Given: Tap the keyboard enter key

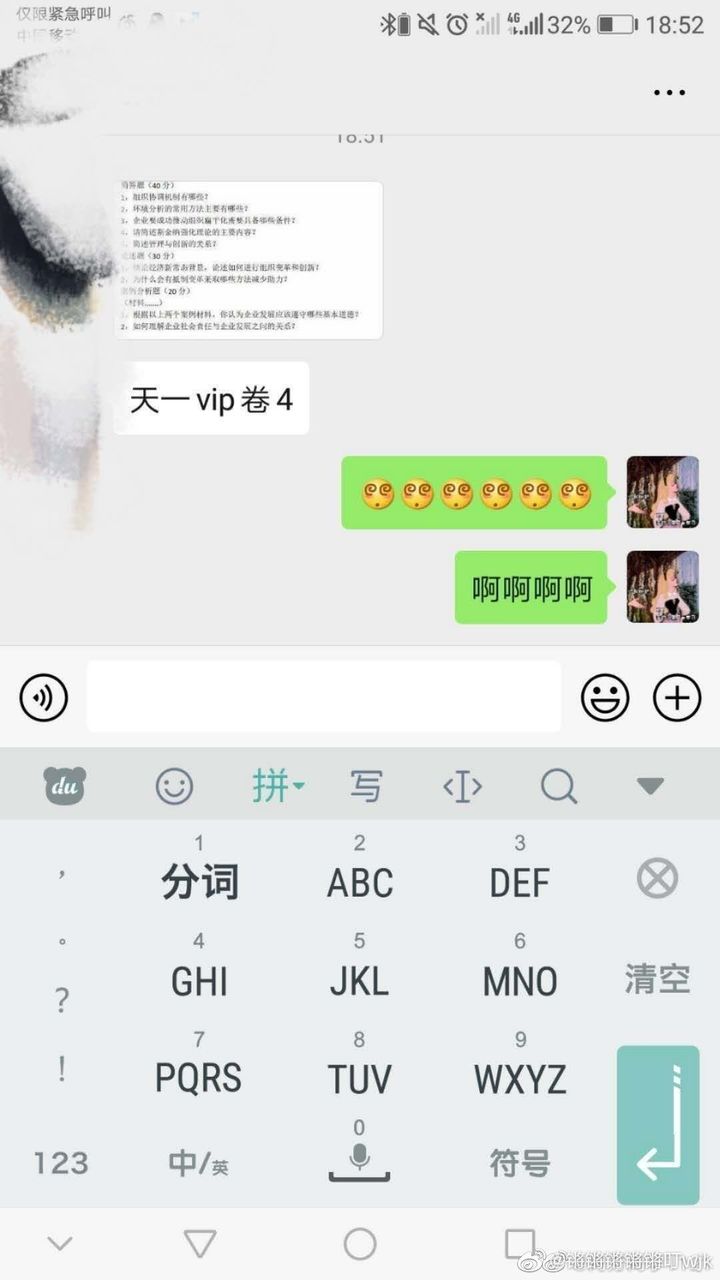Looking at the screenshot, I should coord(657,1125).
